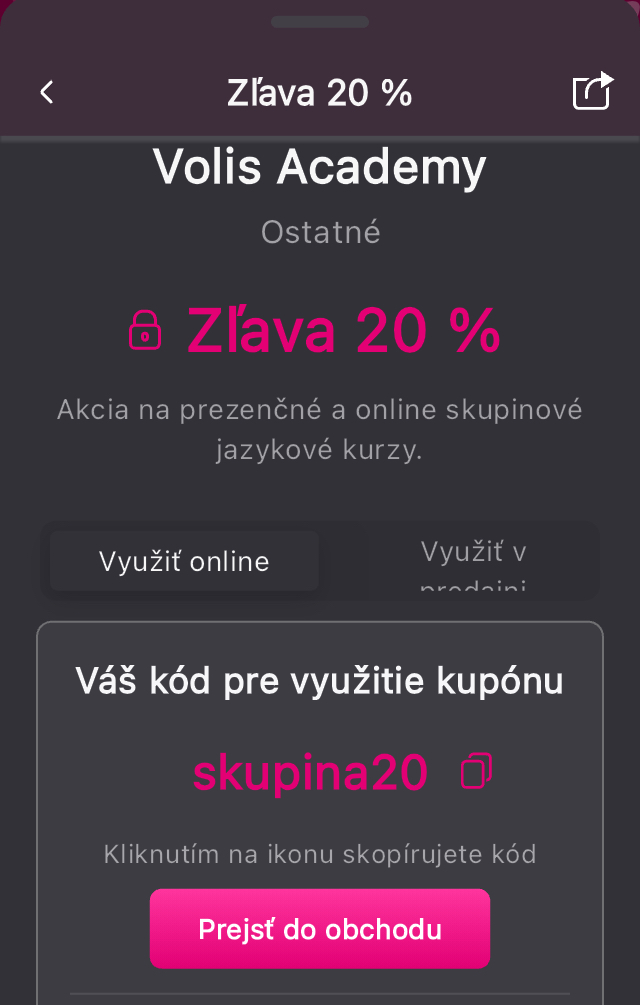Copy the skupina20 coupon code
The width and height of the screenshot is (640, 1005).
(x=476, y=771)
